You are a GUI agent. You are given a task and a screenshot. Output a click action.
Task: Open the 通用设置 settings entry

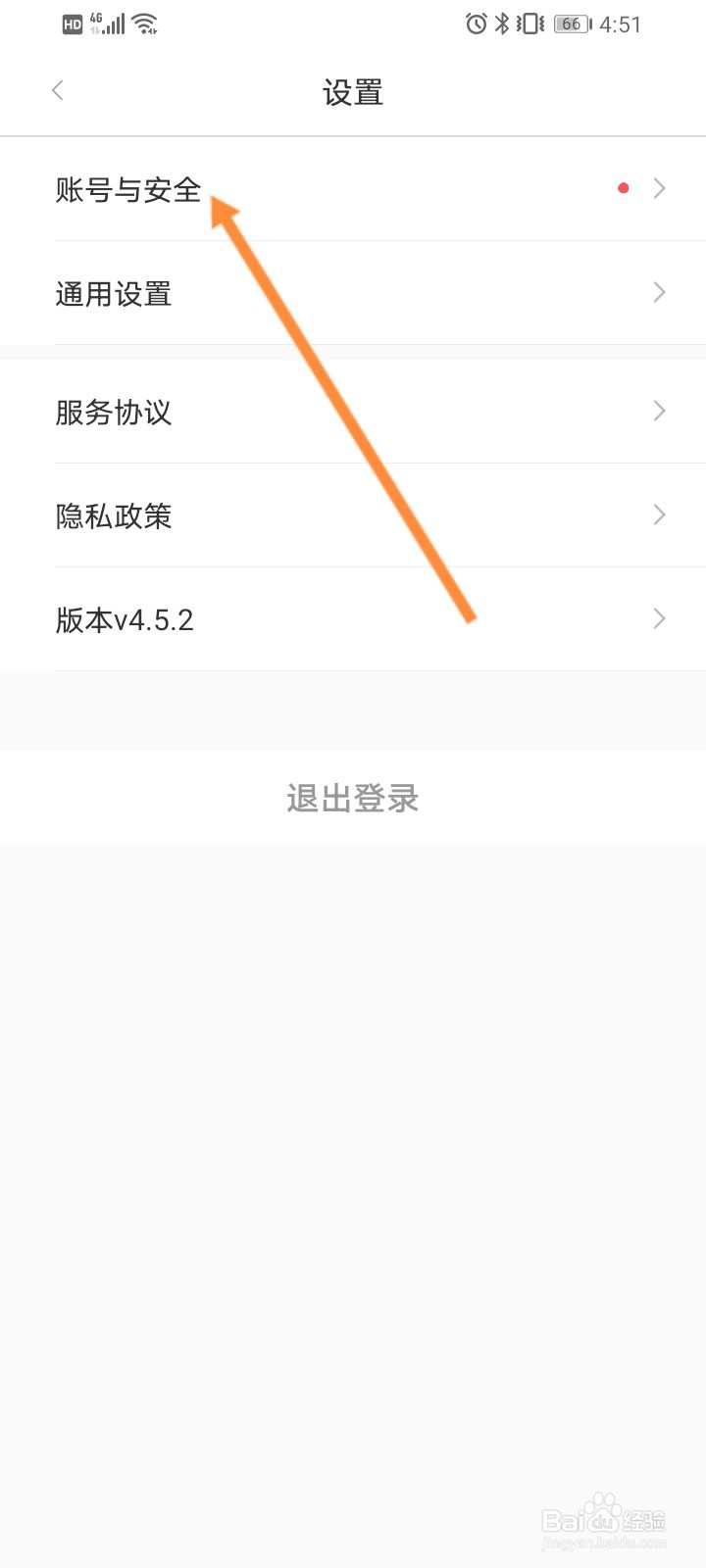[115, 293]
